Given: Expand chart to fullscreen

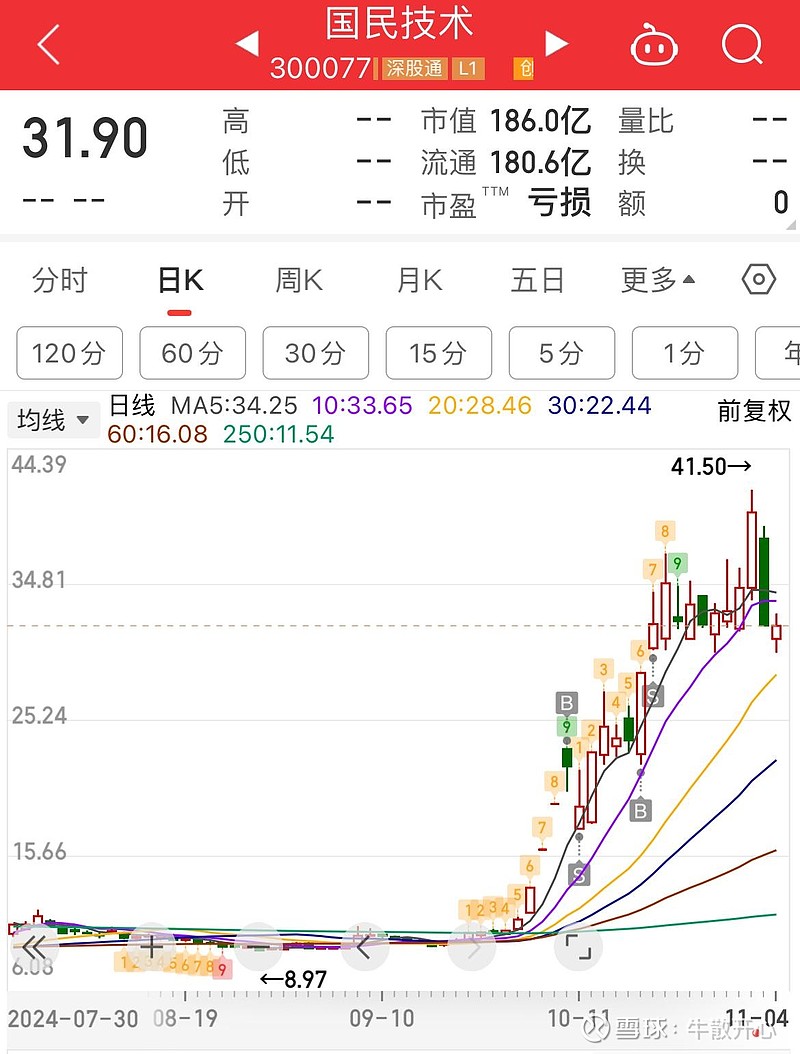Looking at the screenshot, I should click(578, 945).
